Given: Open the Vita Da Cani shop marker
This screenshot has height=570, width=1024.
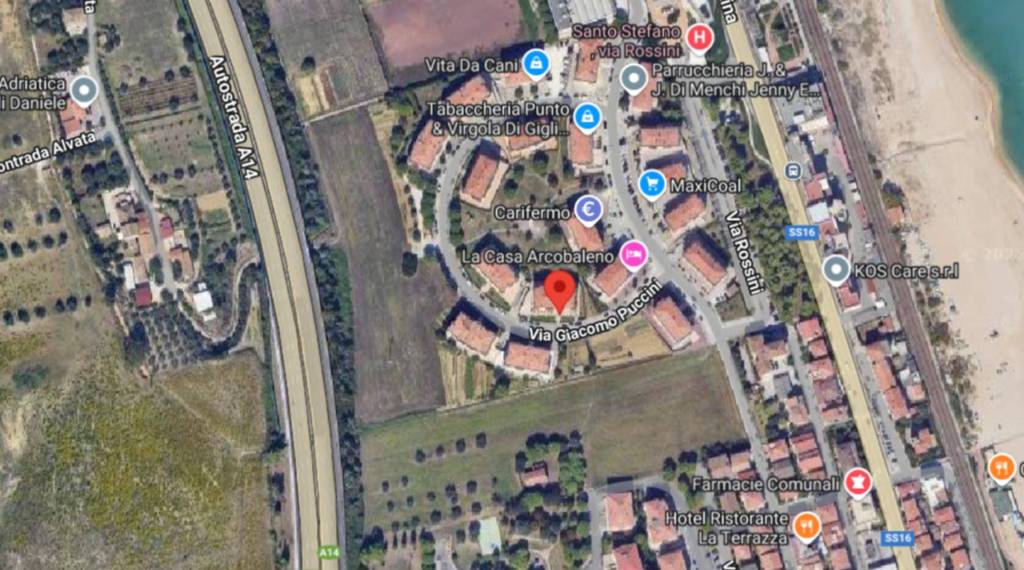Looking at the screenshot, I should click(536, 63).
